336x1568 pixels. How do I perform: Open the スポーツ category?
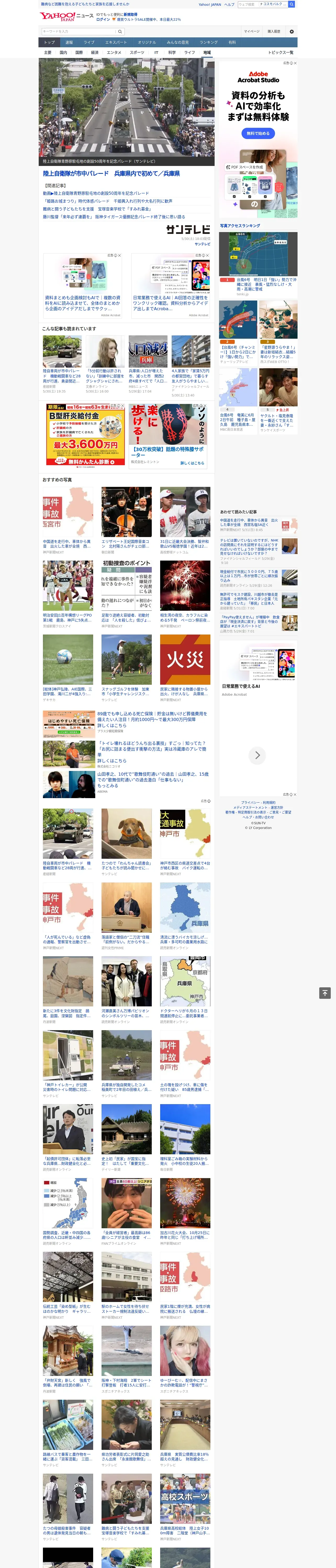(x=137, y=52)
